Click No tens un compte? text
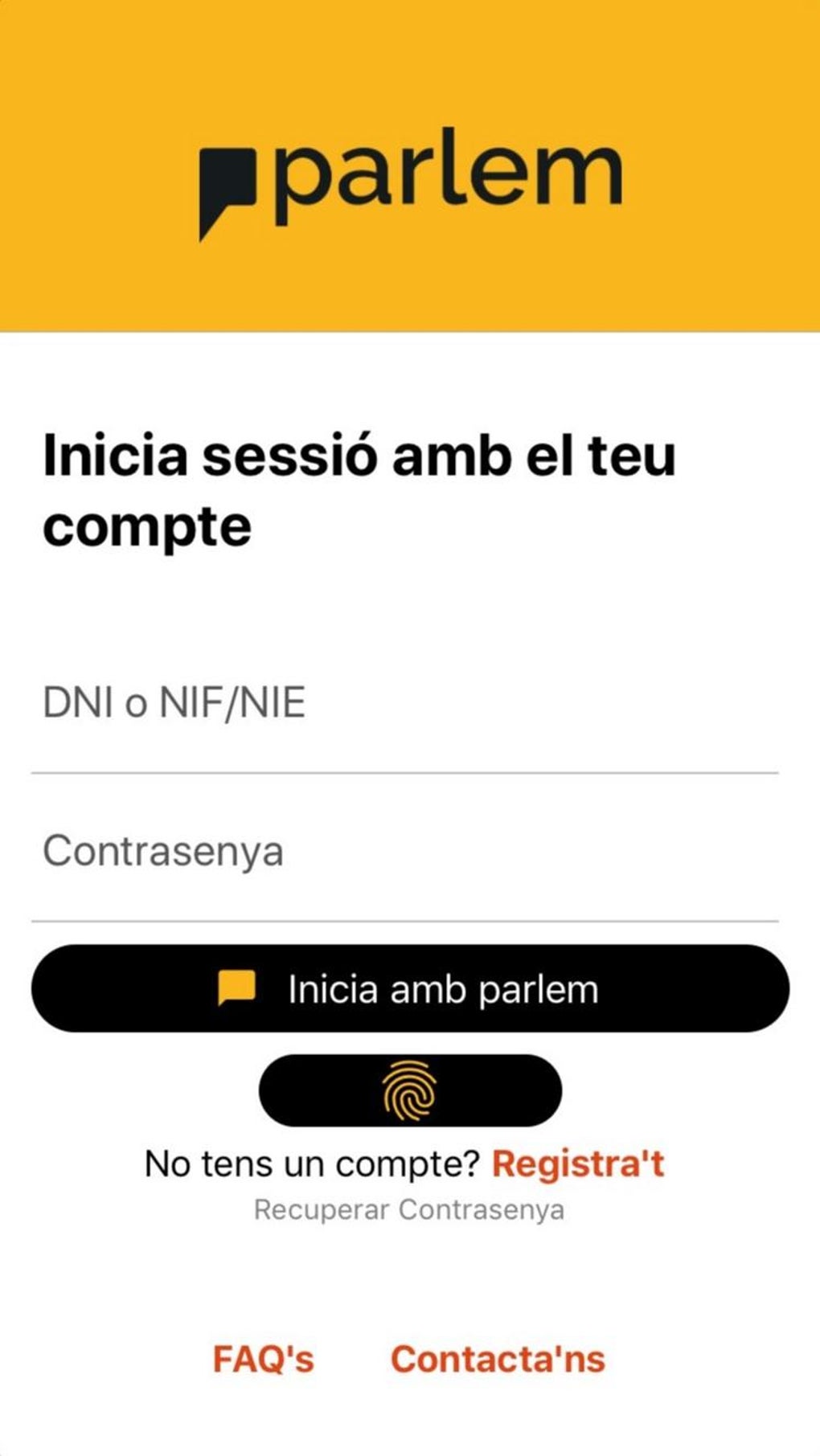 (x=314, y=1163)
